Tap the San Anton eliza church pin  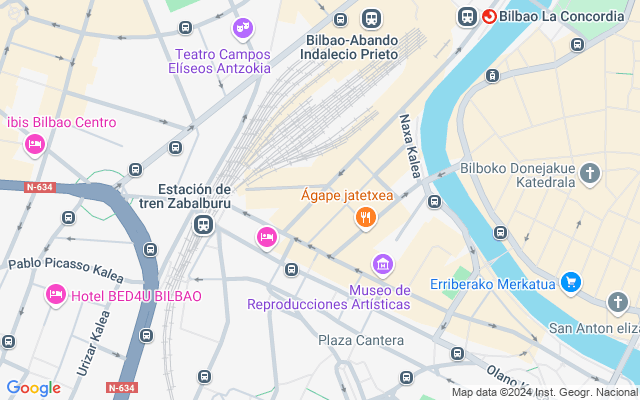tap(618, 303)
